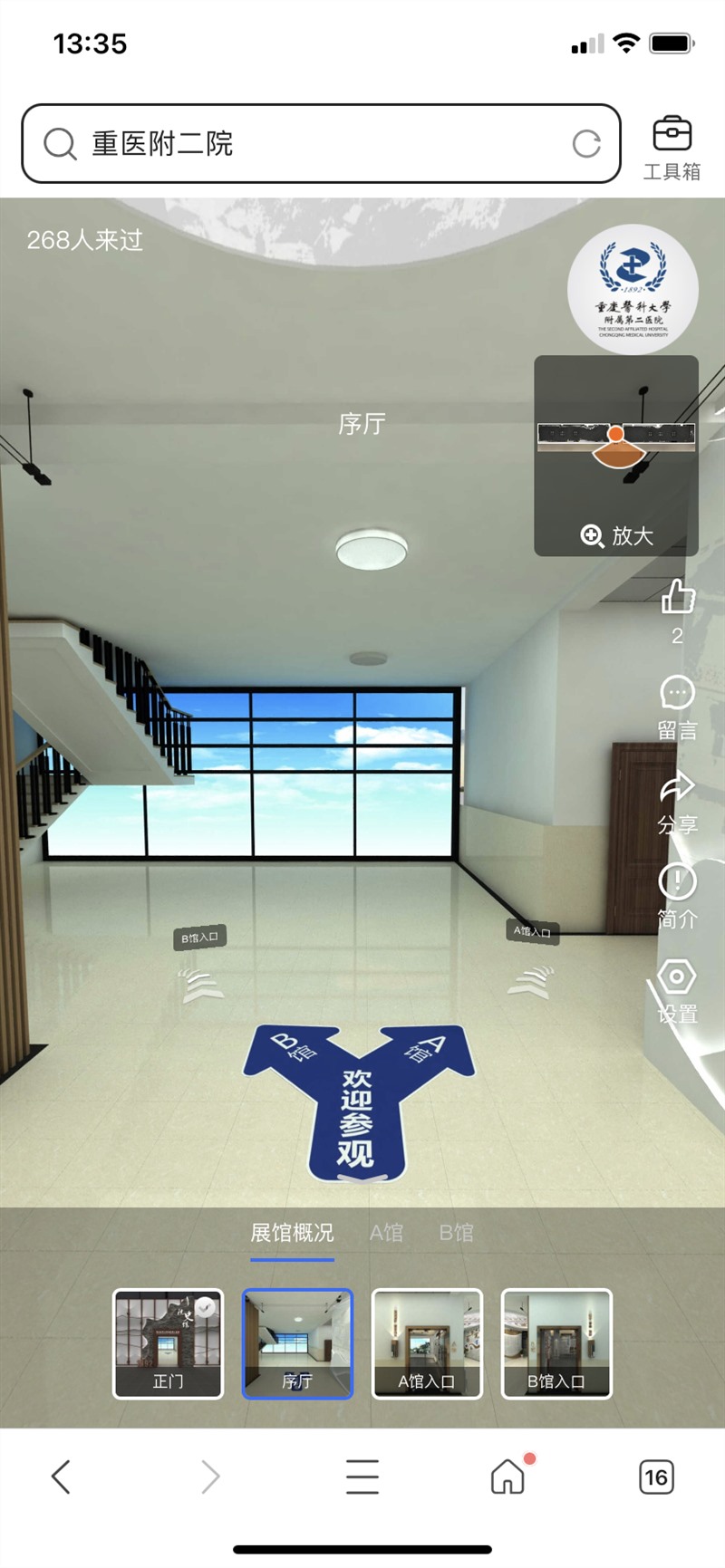725x1568 pixels.
Task: View the 简介 introduction
Action: point(677,896)
